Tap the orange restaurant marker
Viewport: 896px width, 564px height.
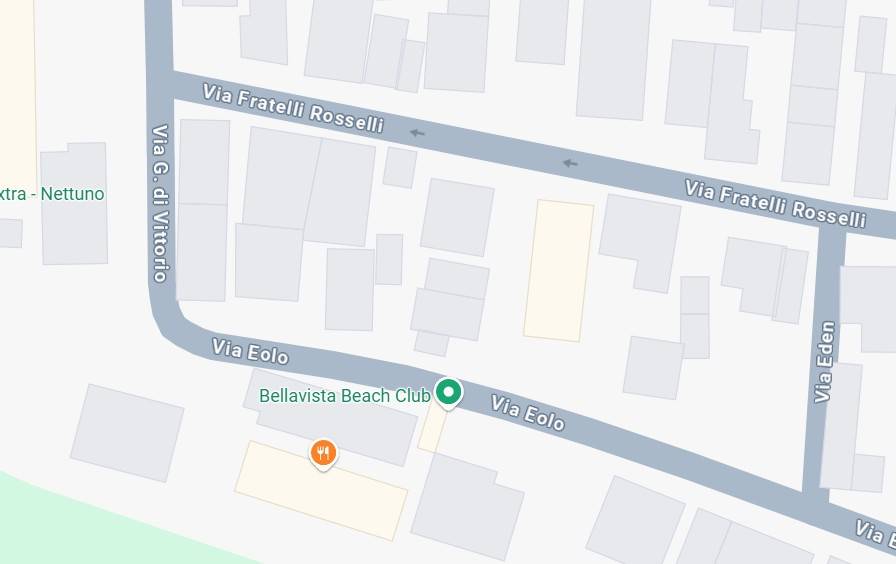point(322,453)
